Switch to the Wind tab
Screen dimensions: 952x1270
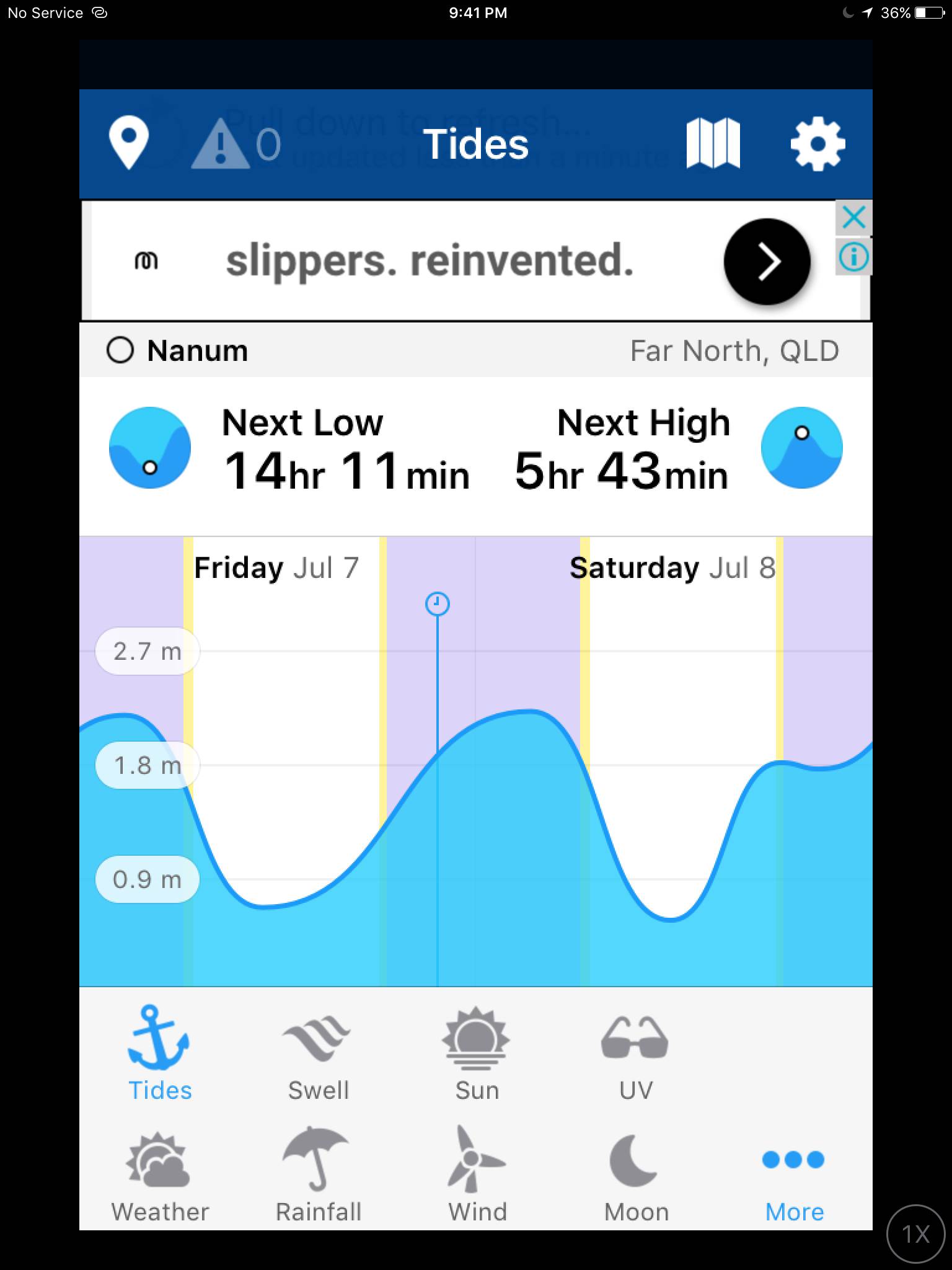point(477,1175)
